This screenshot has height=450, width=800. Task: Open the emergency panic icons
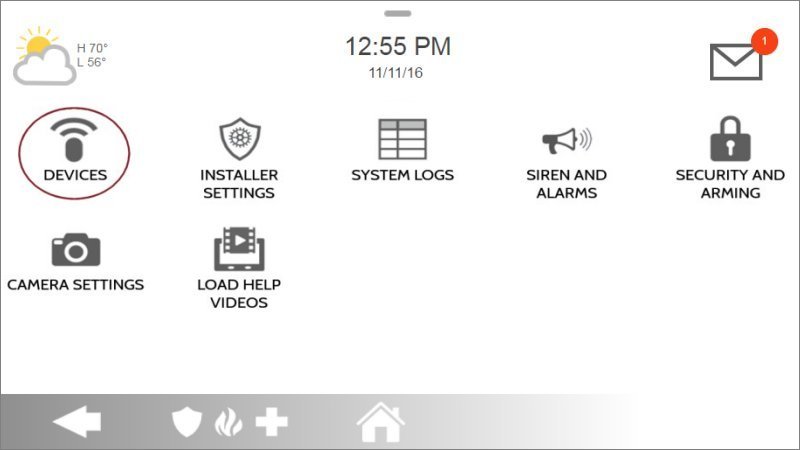[230, 423]
